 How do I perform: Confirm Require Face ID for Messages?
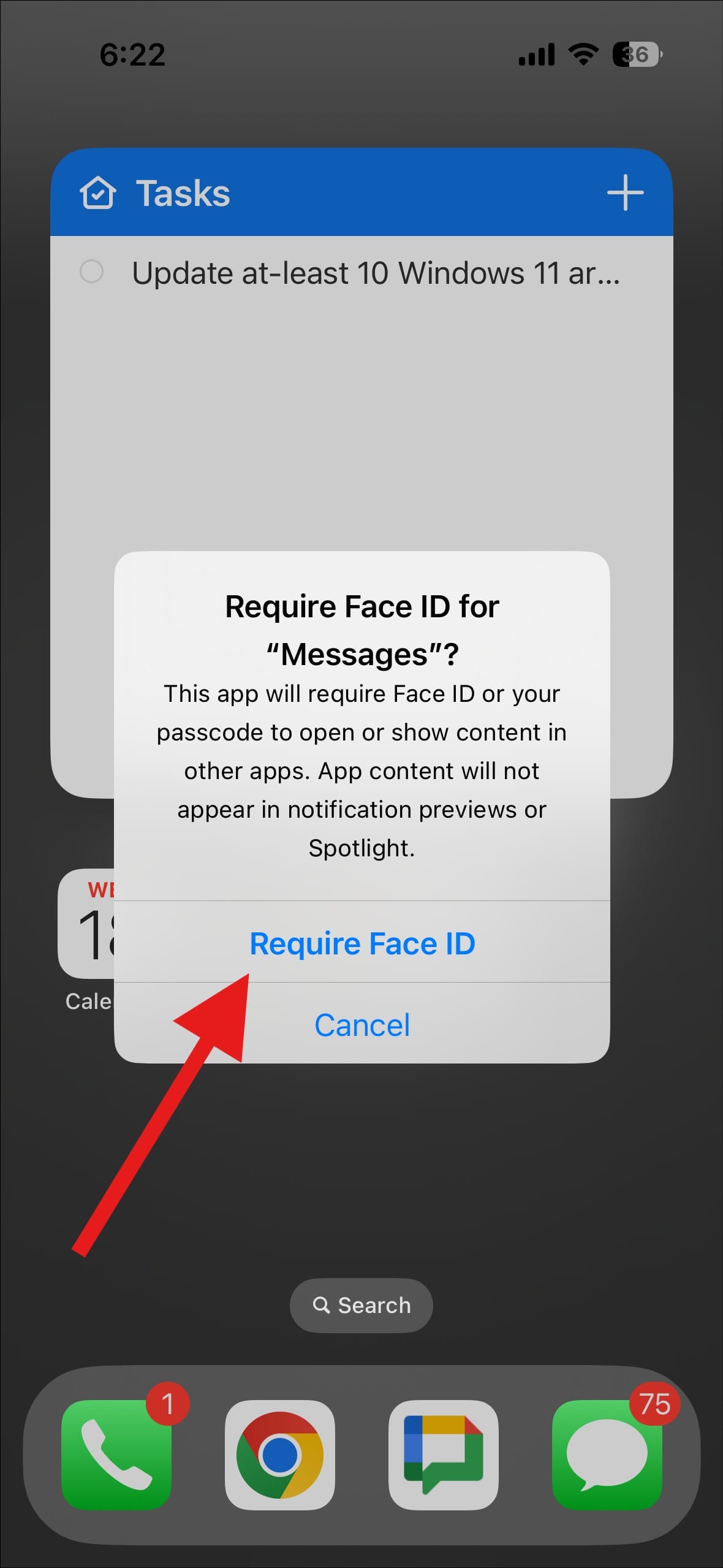(362, 943)
